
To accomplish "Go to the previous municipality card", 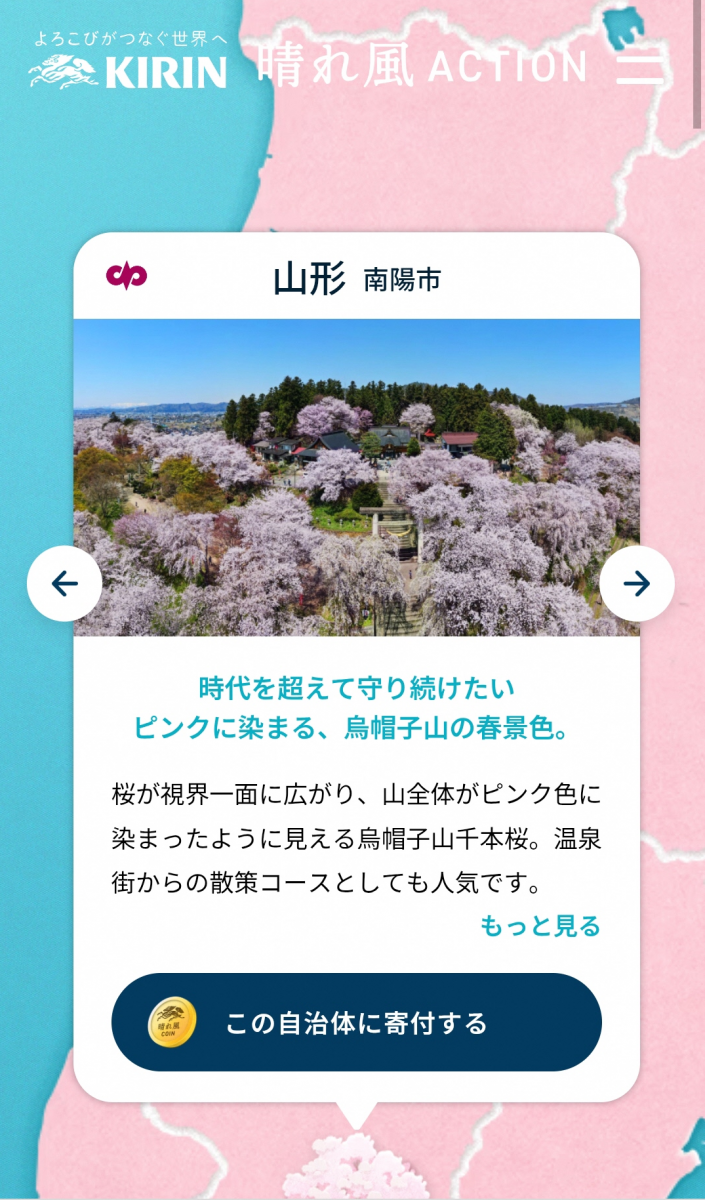I will click(x=64, y=584).
